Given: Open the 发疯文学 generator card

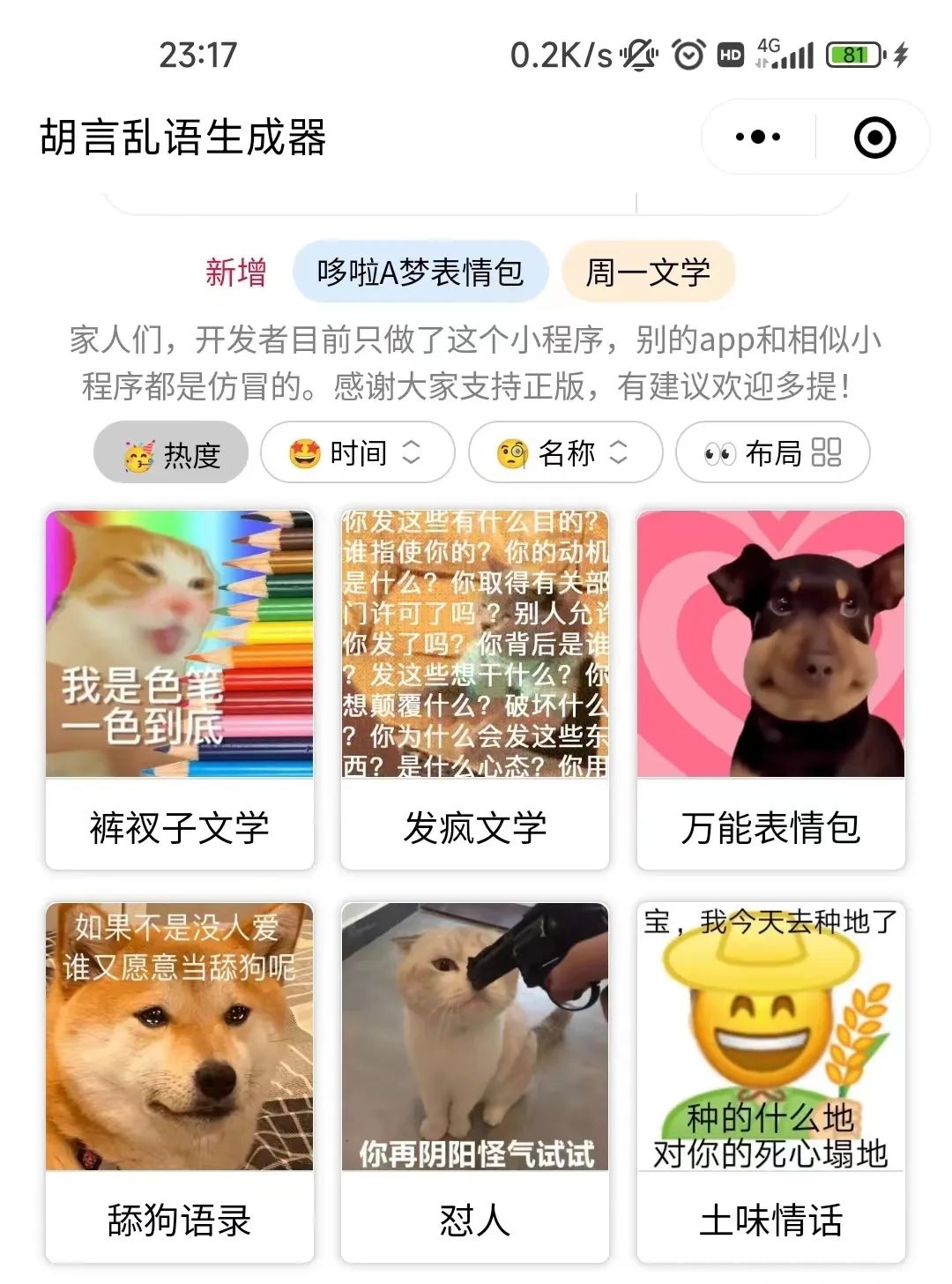Looking at the screenshot, I should [475, 690].
